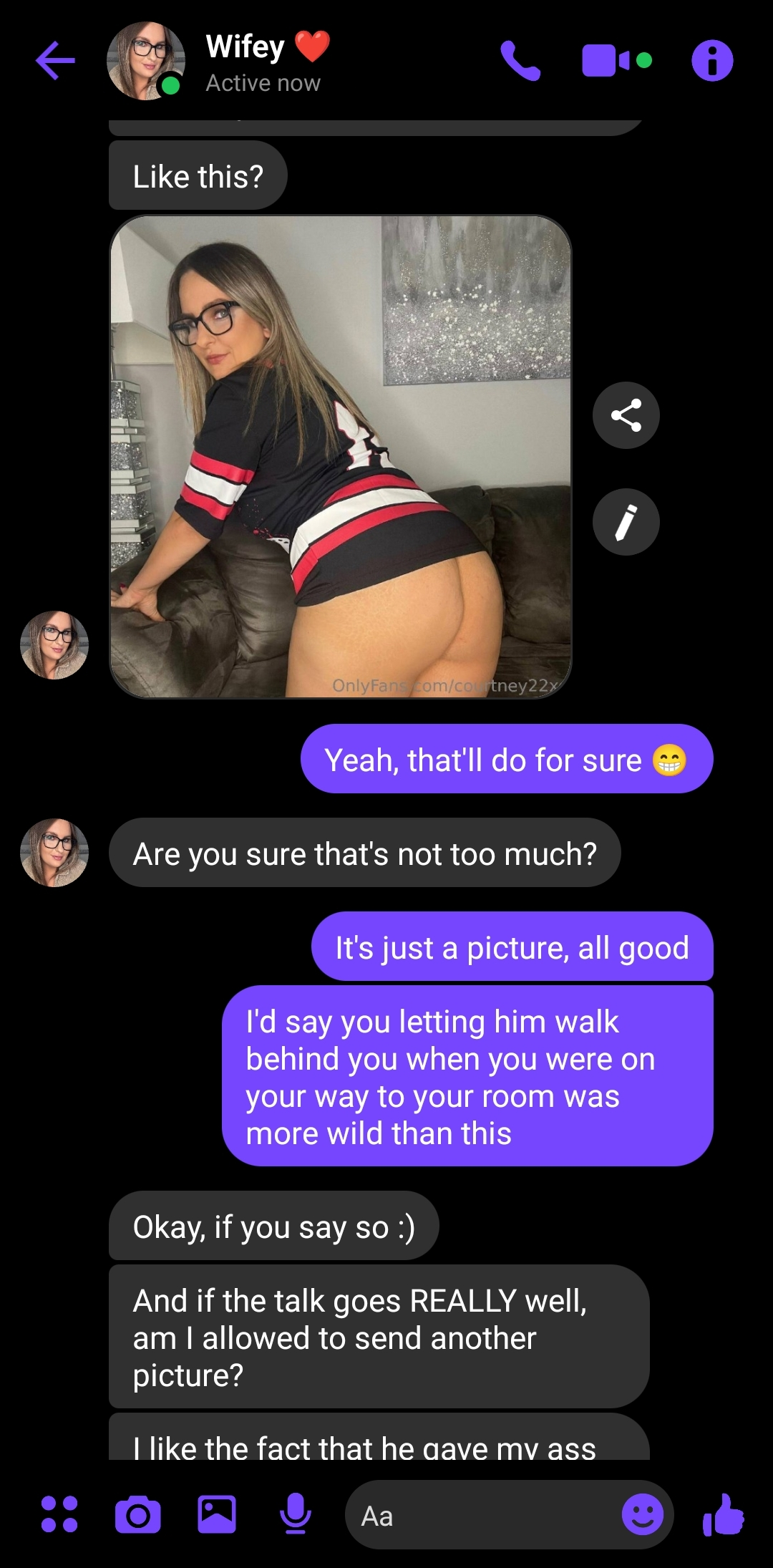The height and width of the screenshot is (1568, 773).
Task: Share the received photo
Action: tap(626, 415)
